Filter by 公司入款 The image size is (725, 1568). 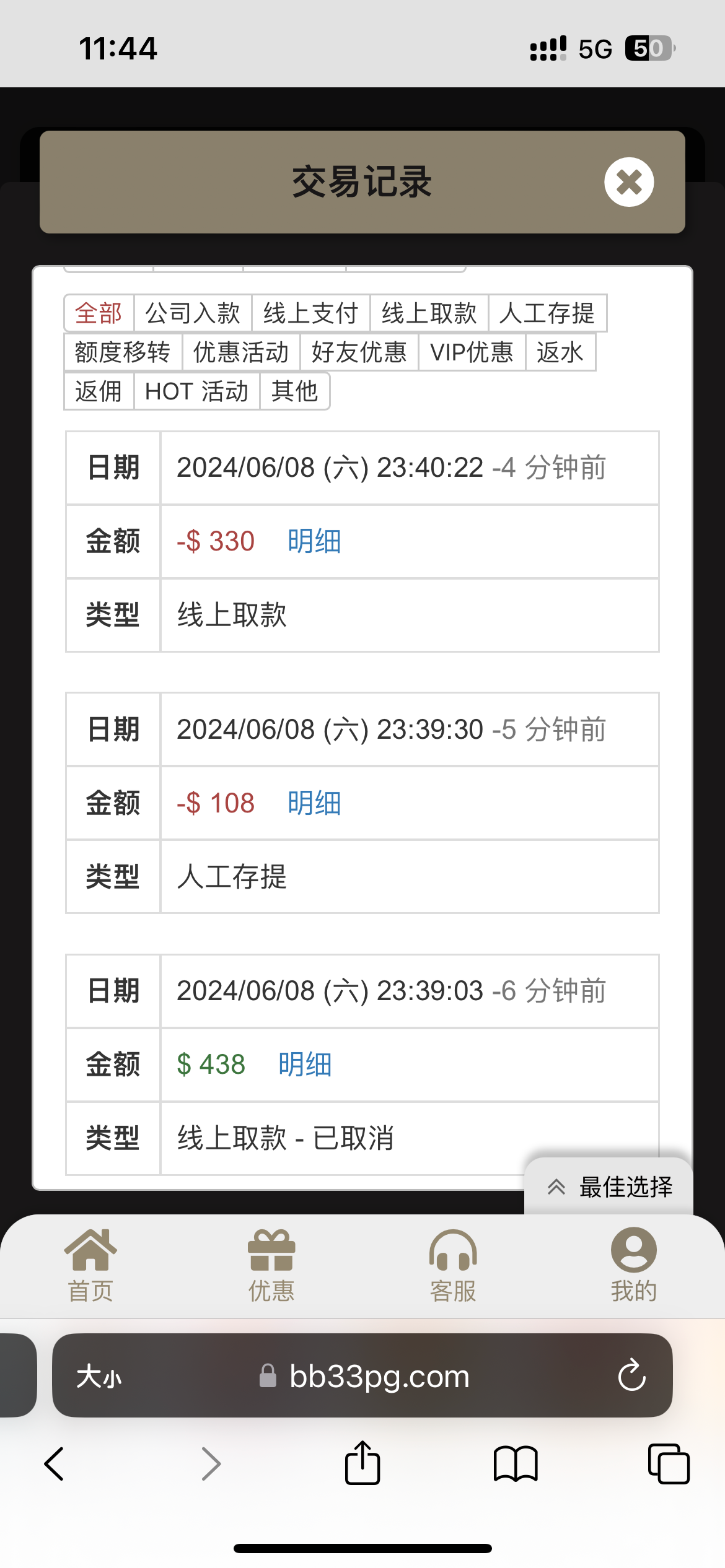(x=192, y=313)
